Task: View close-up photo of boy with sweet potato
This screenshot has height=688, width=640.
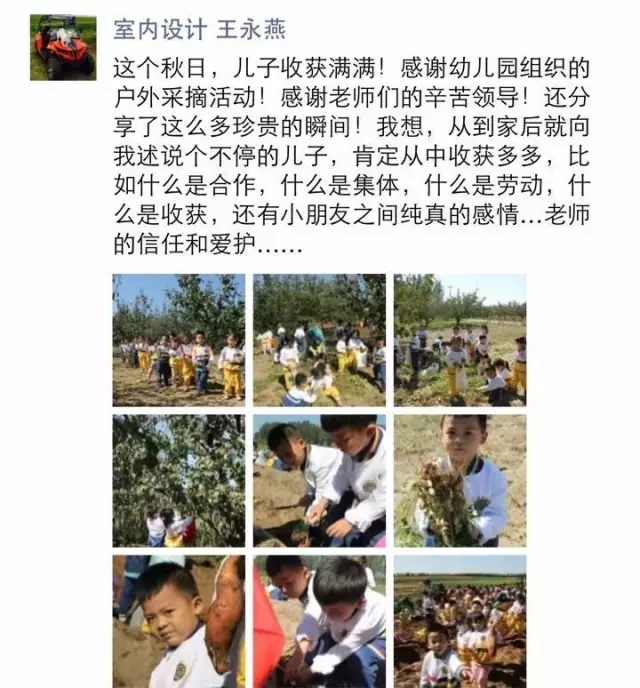Action: tap(178, 621)
